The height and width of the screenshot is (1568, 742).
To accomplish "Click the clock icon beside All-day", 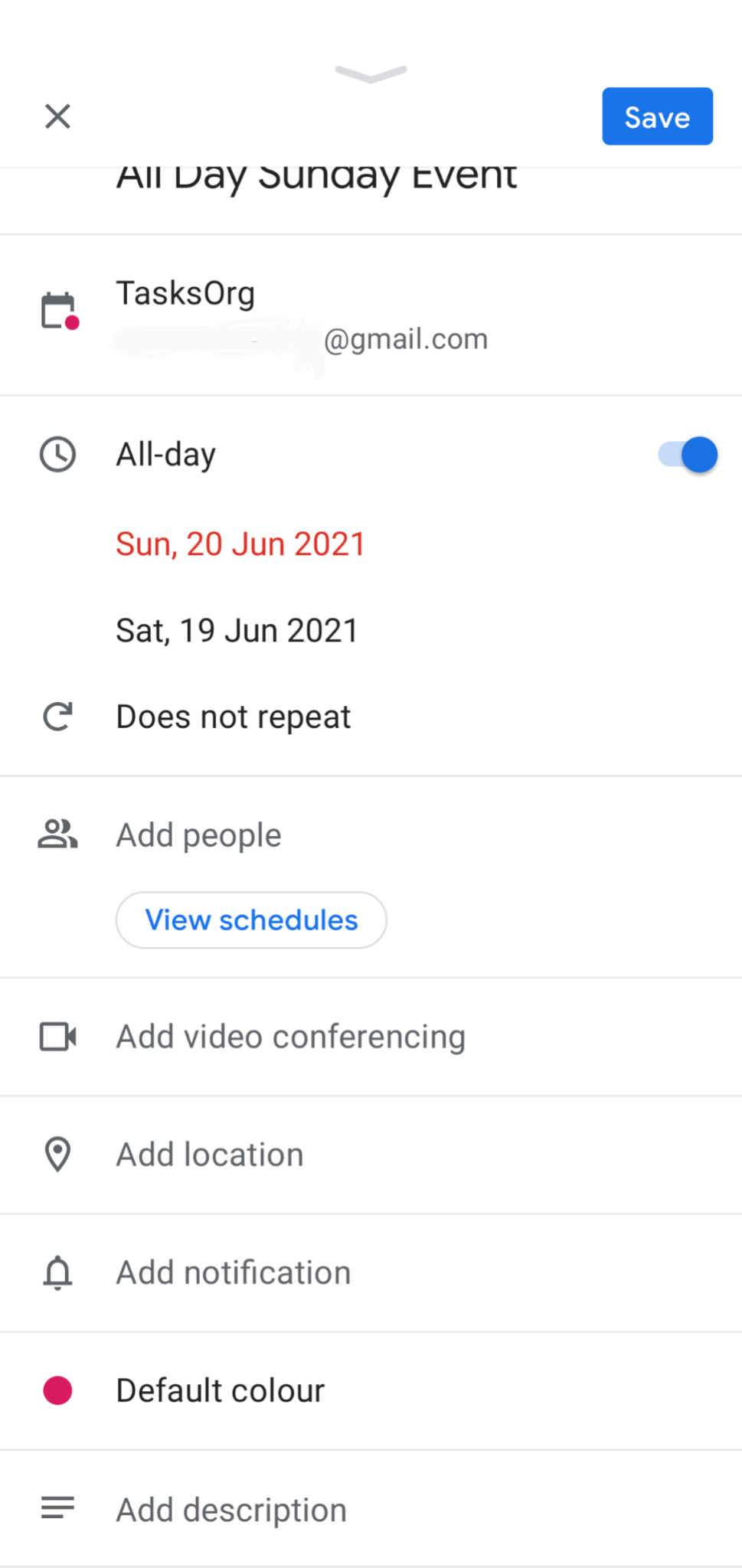I will (57, 453).
